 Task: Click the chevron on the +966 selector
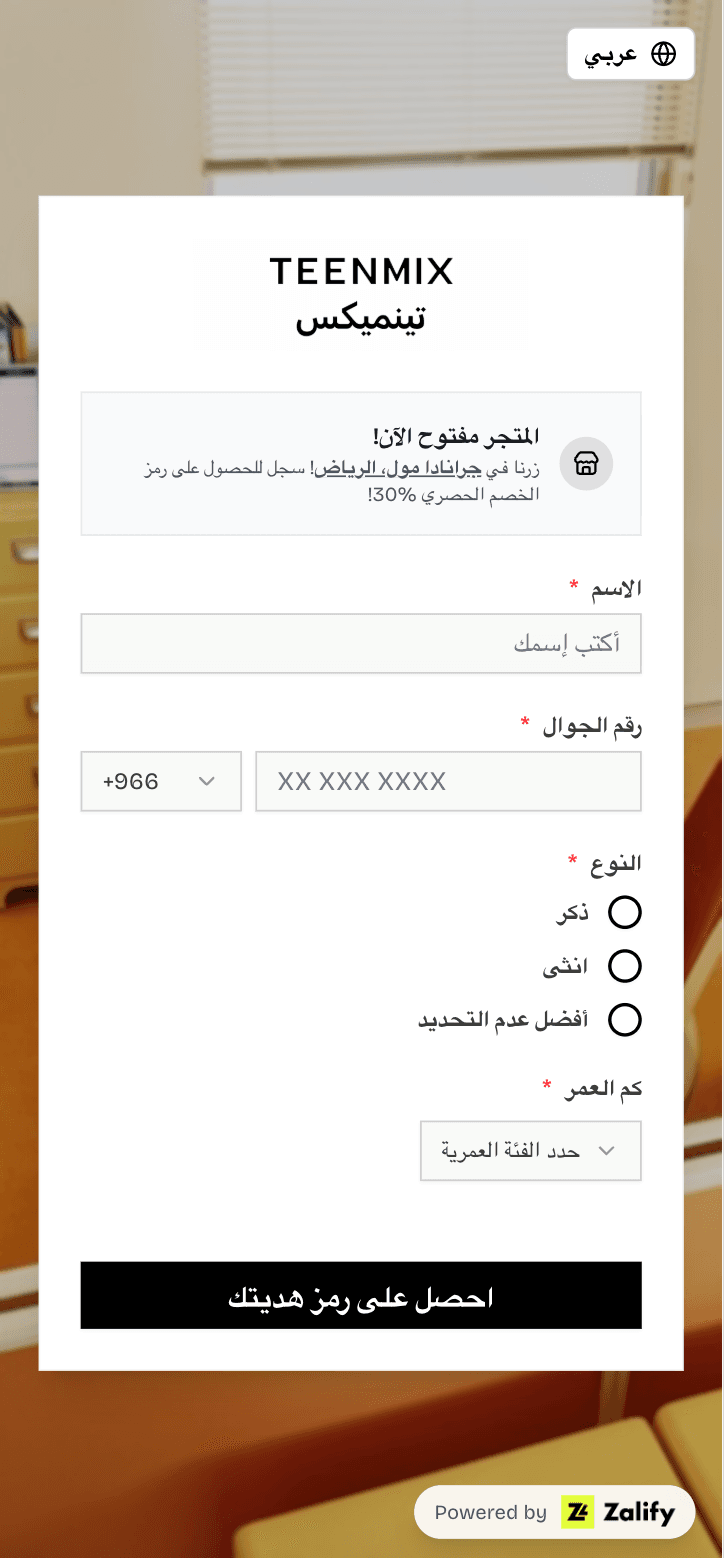coord(207,781)
